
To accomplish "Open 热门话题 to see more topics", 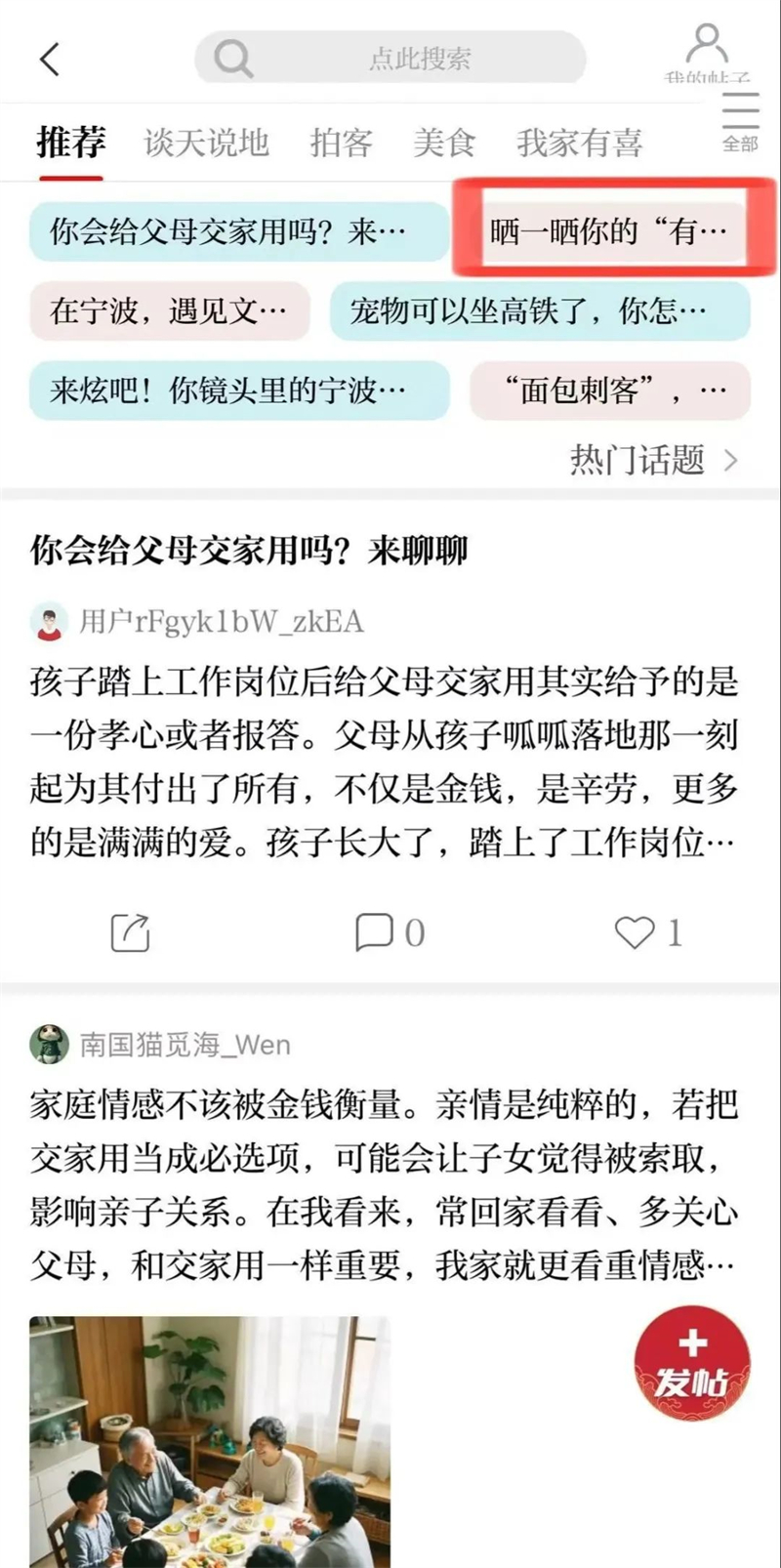I will 654,459.
